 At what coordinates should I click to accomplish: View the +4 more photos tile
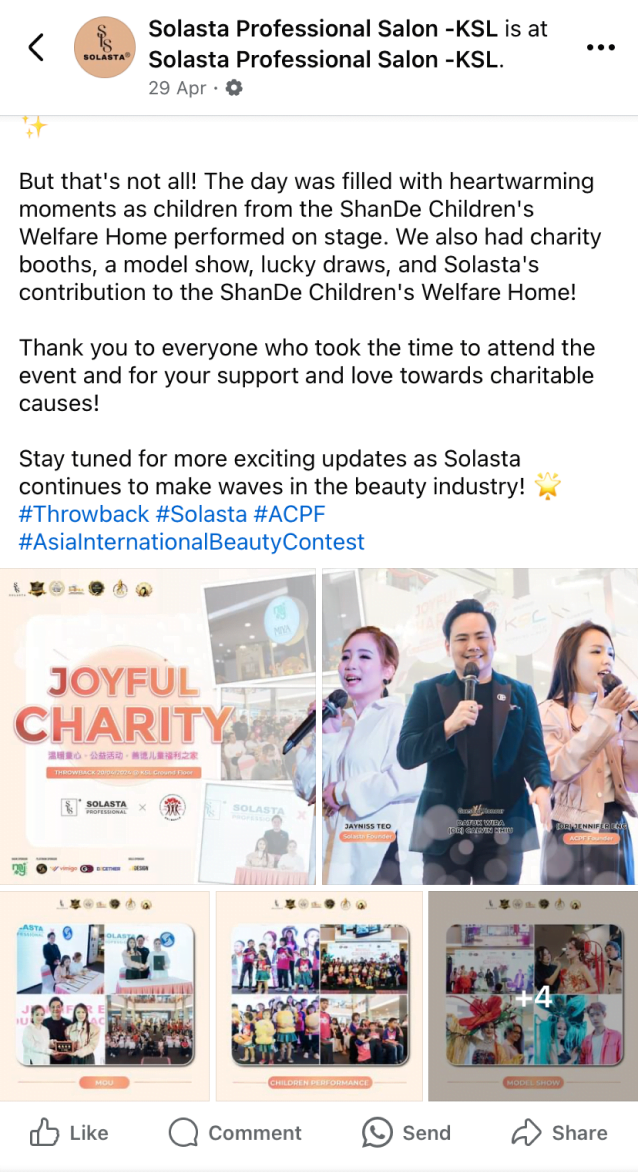pos(532,995)
